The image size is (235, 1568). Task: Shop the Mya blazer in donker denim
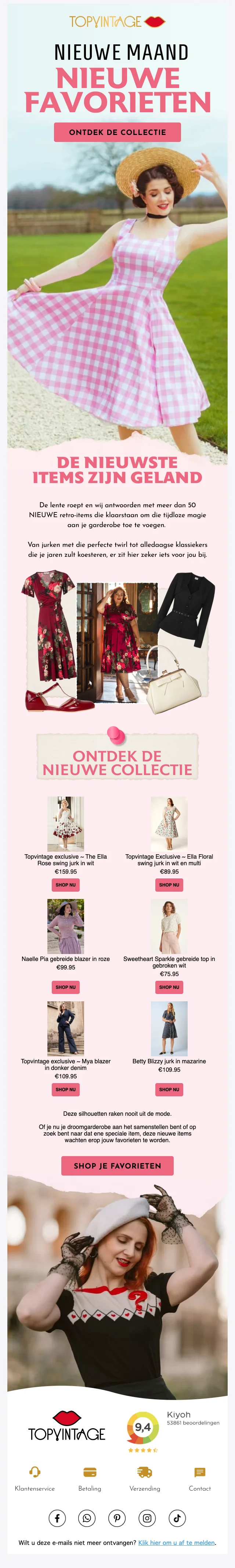[66, 1089]
